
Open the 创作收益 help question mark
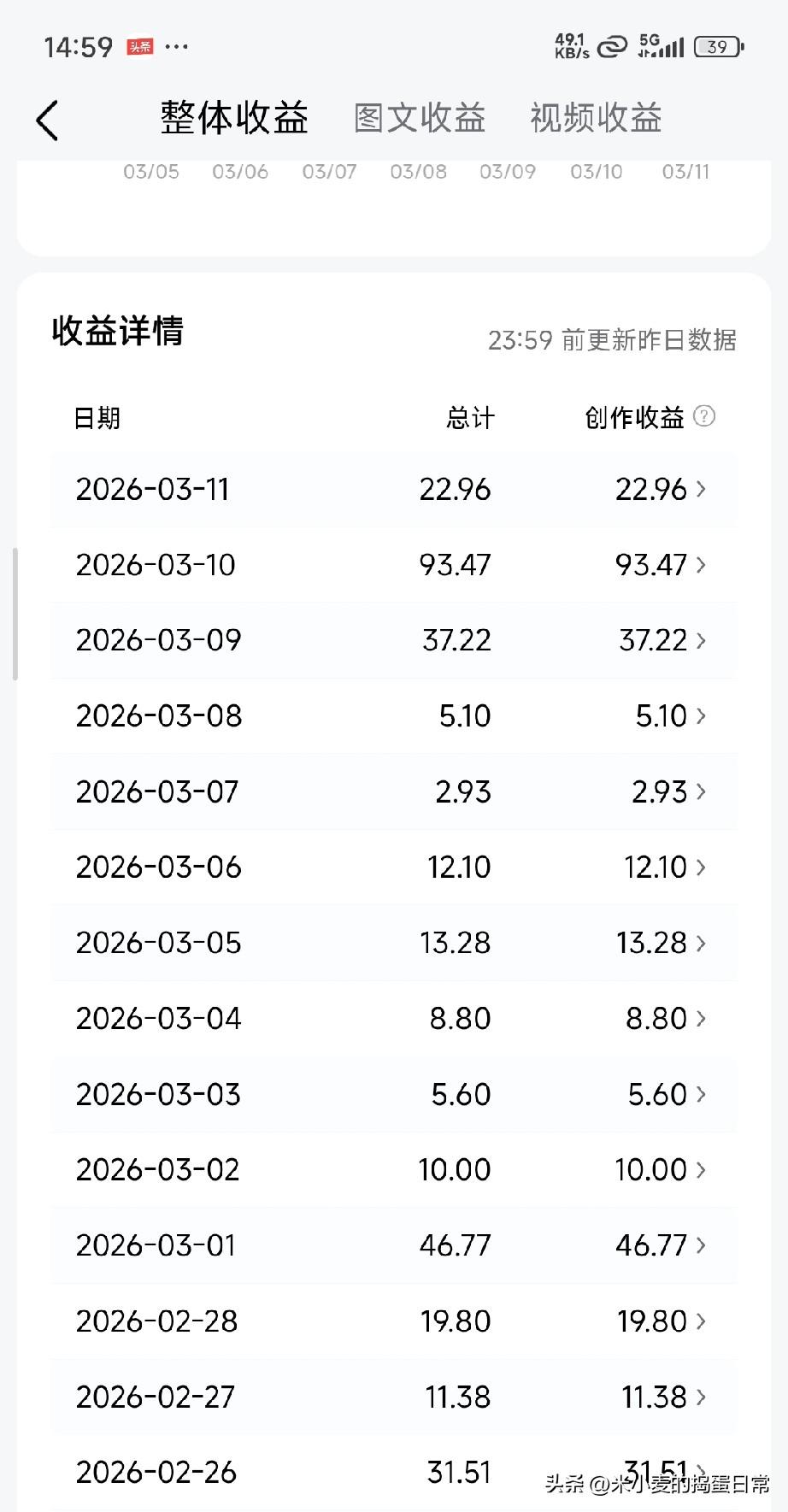pyautogui.click(x=703, y=418)
